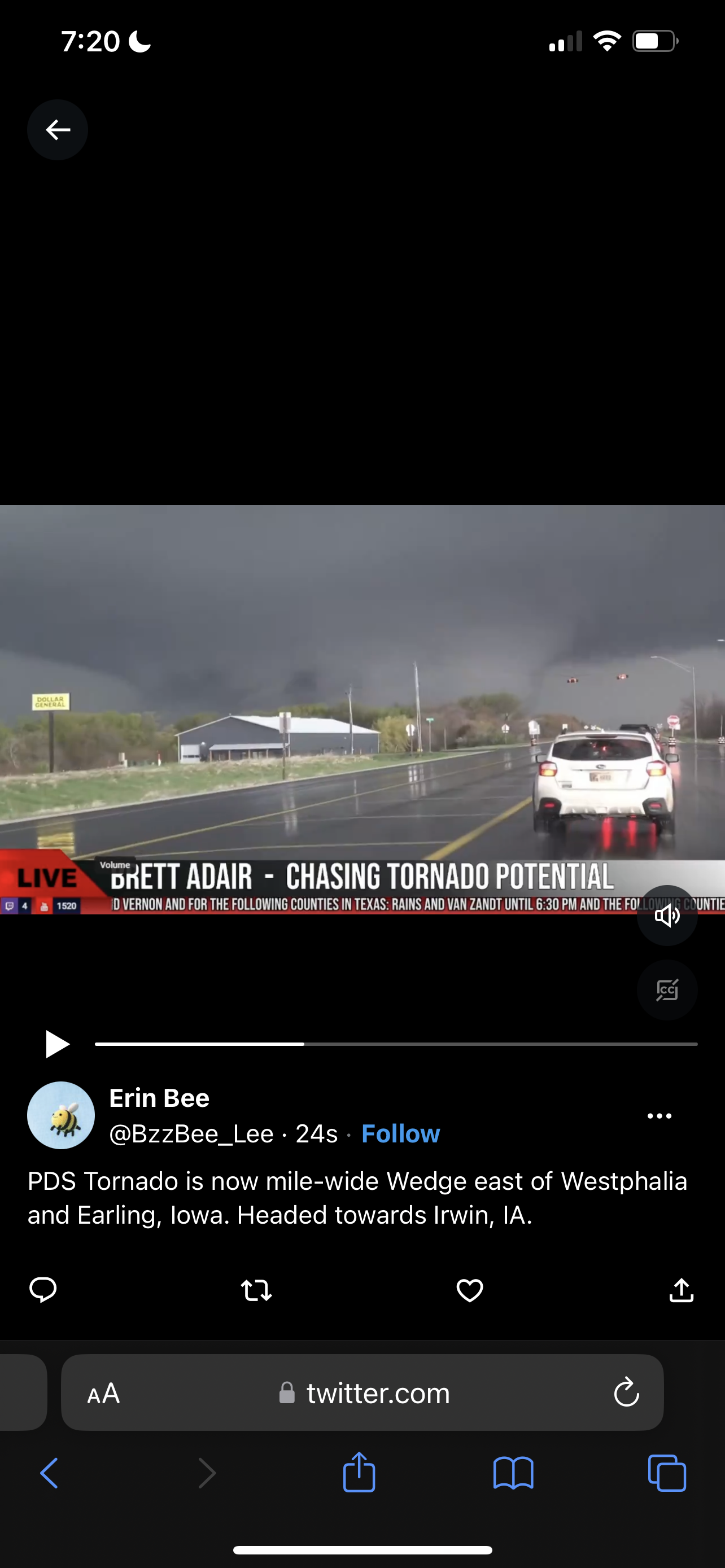Play the tornado video
This screenshot has height=1568, width=725.
click(57, 1044)
